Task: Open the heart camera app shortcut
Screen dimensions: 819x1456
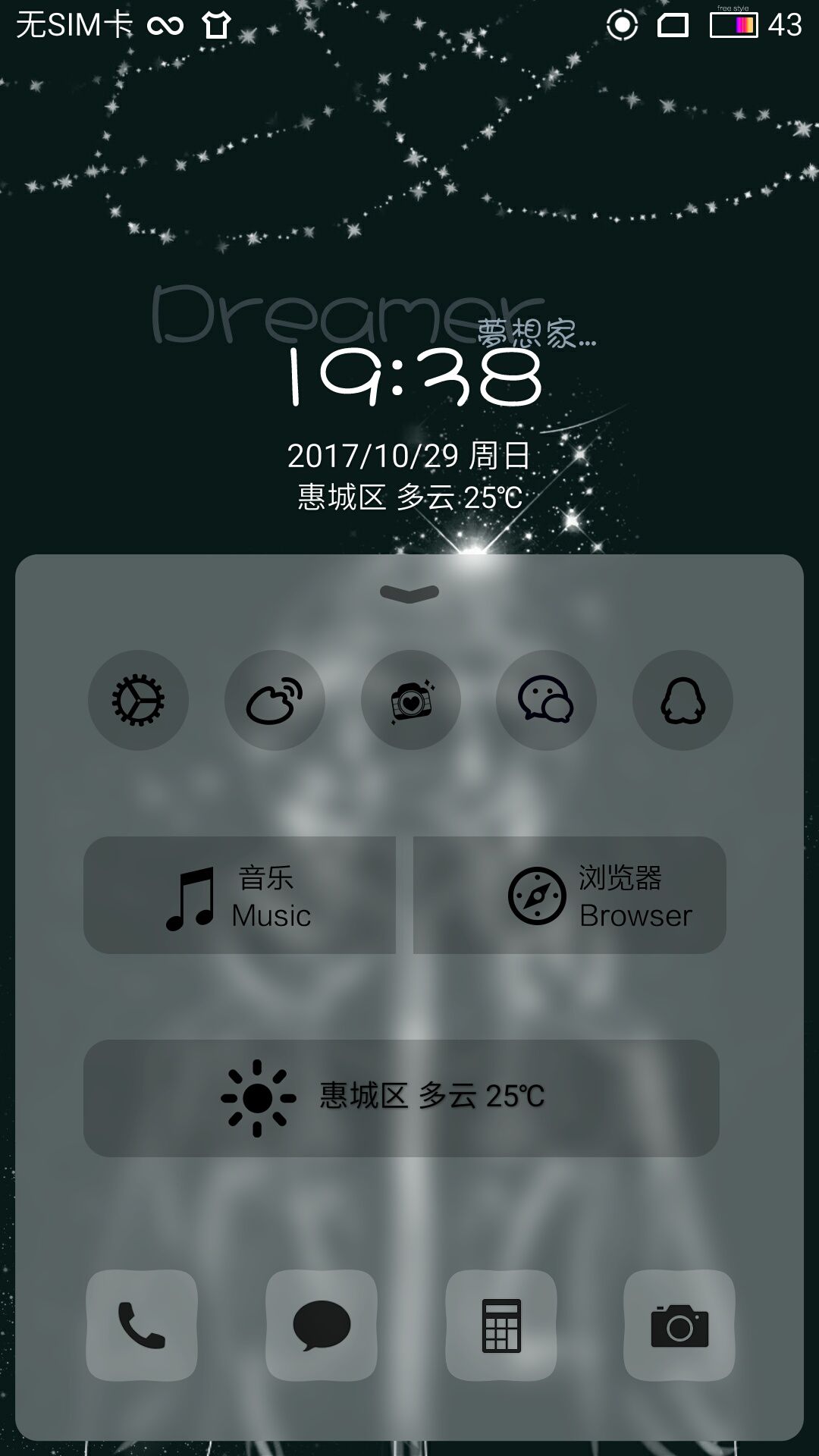Action: [x=411, y=700]
